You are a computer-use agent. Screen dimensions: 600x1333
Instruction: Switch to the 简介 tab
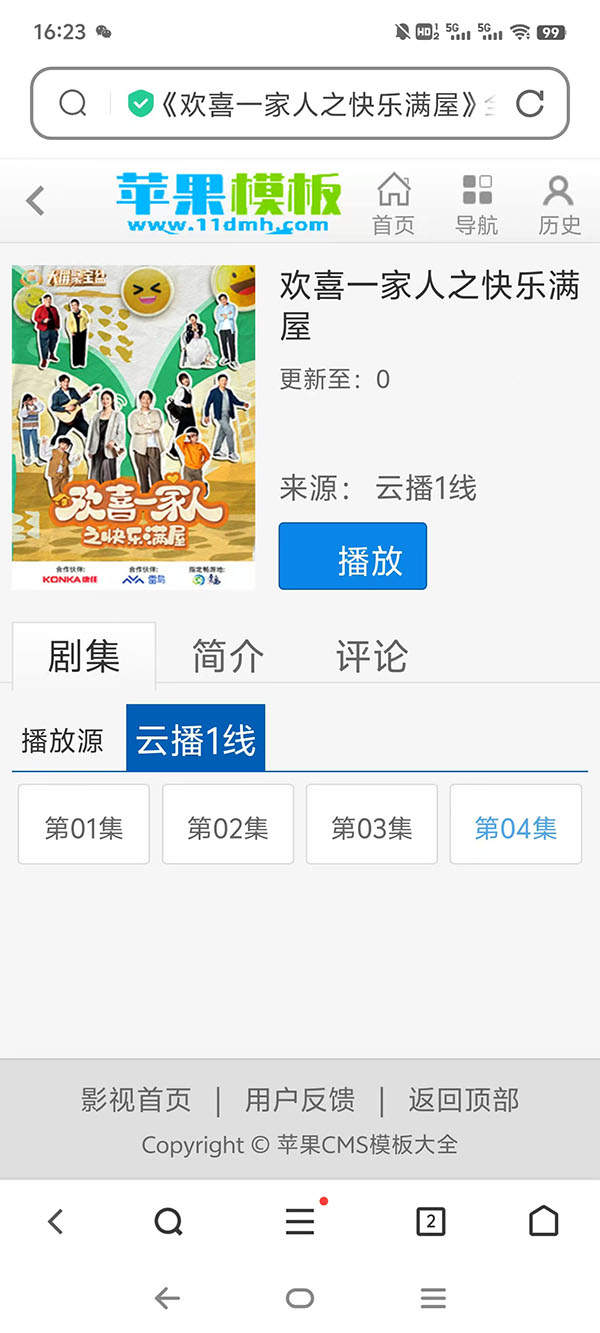228,656
